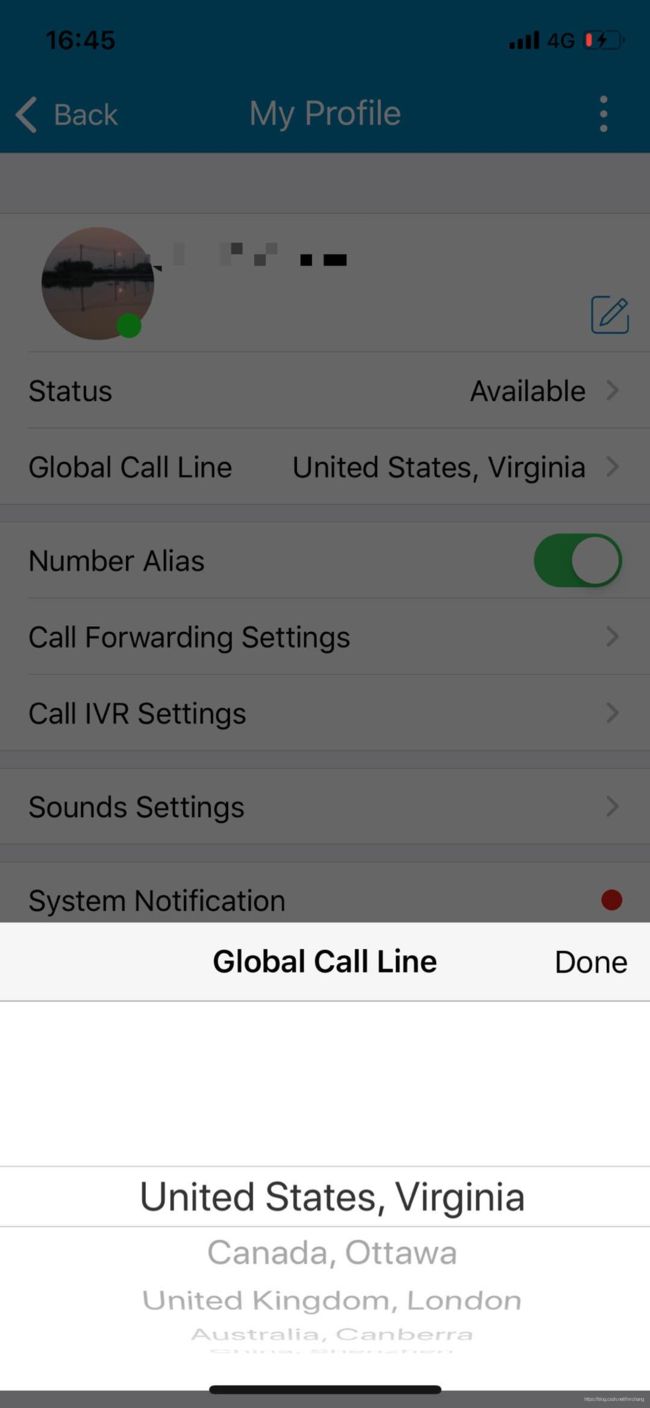650x1408 pixels.
Task: Open System Notification
Action: [324, 900]
